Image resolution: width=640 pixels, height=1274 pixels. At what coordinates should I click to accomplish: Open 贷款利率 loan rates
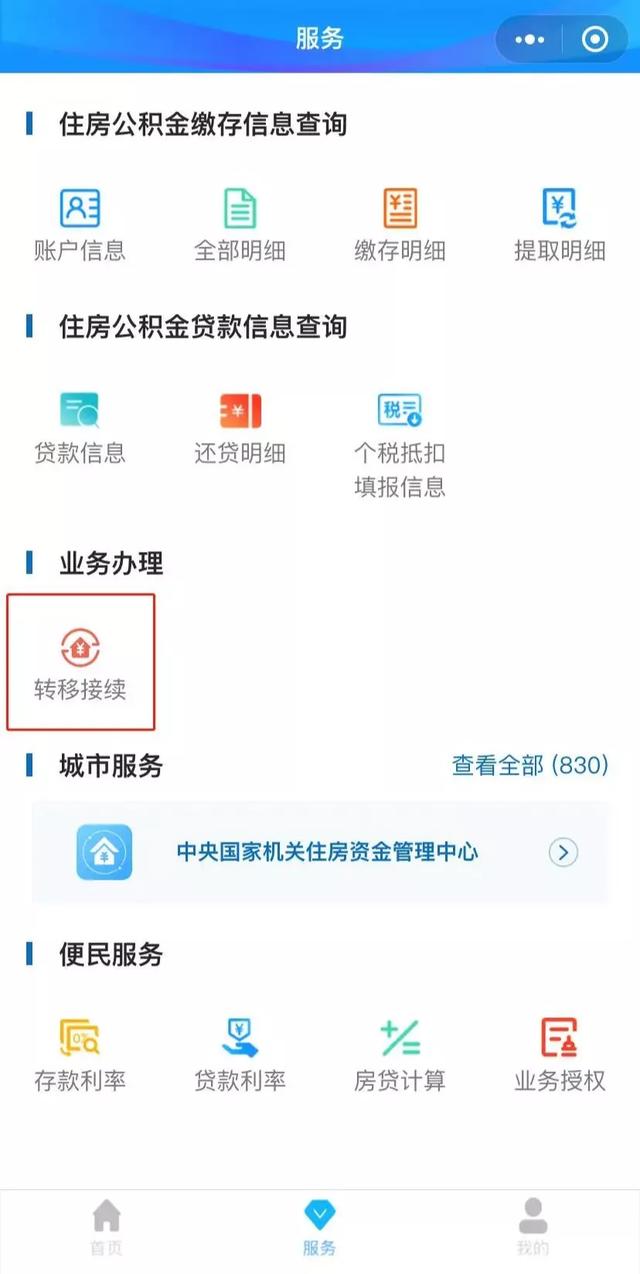[x=240, y=1054]
